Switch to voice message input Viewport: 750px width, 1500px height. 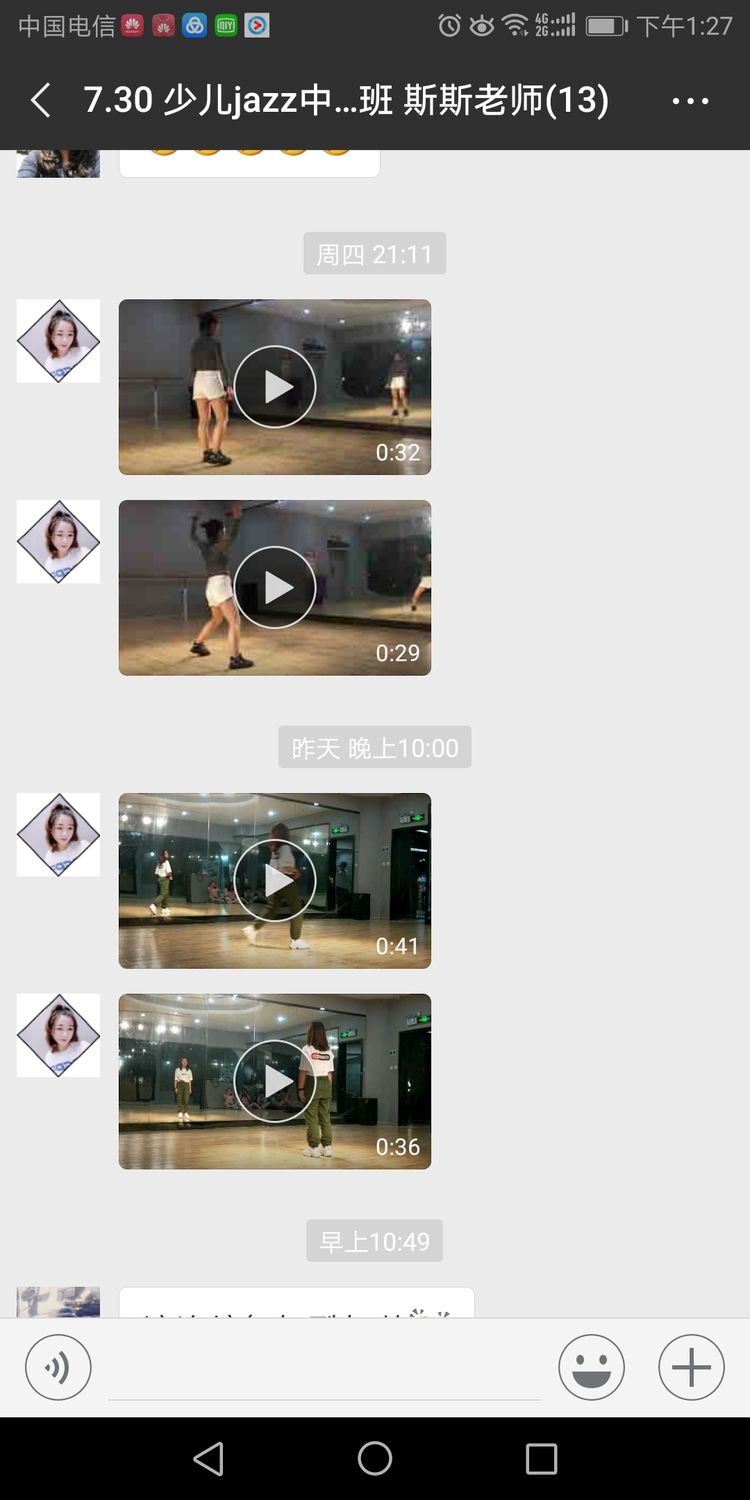pos(58,1367)
